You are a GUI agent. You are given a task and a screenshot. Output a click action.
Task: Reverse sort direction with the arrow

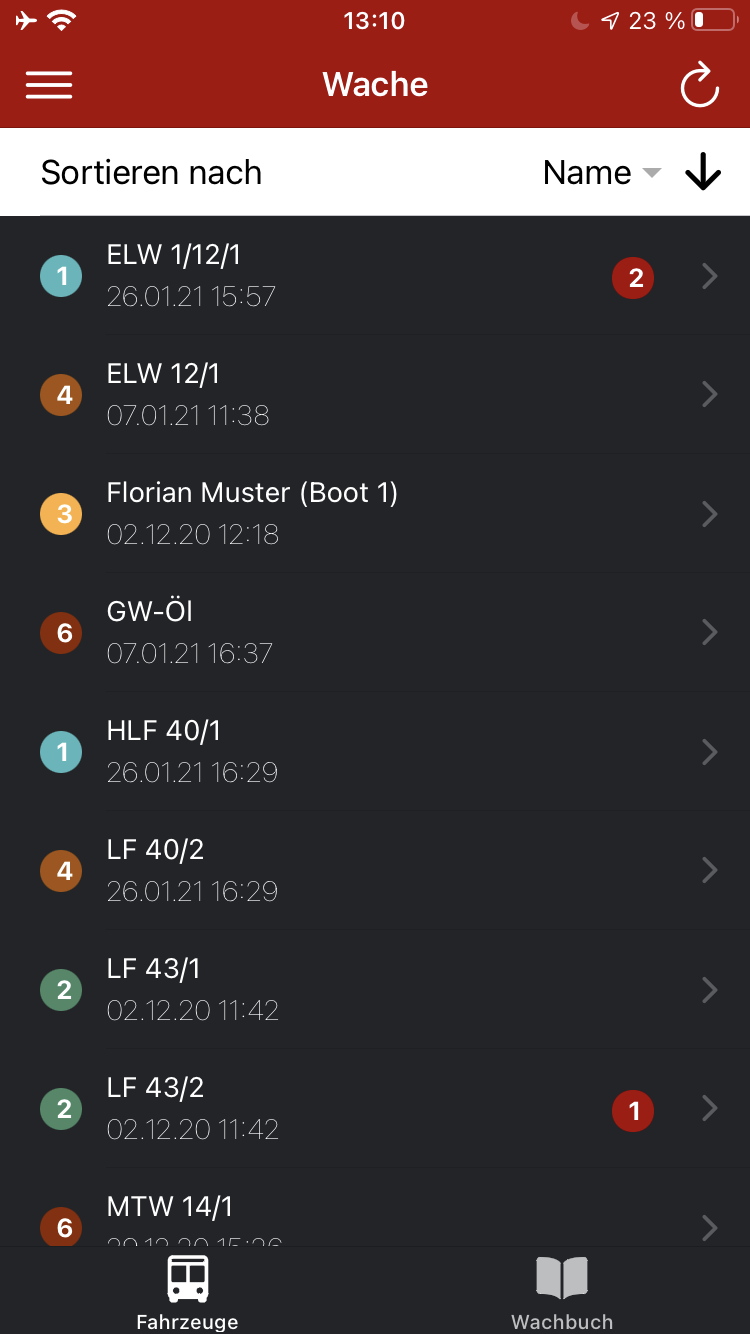coord(703,173)
